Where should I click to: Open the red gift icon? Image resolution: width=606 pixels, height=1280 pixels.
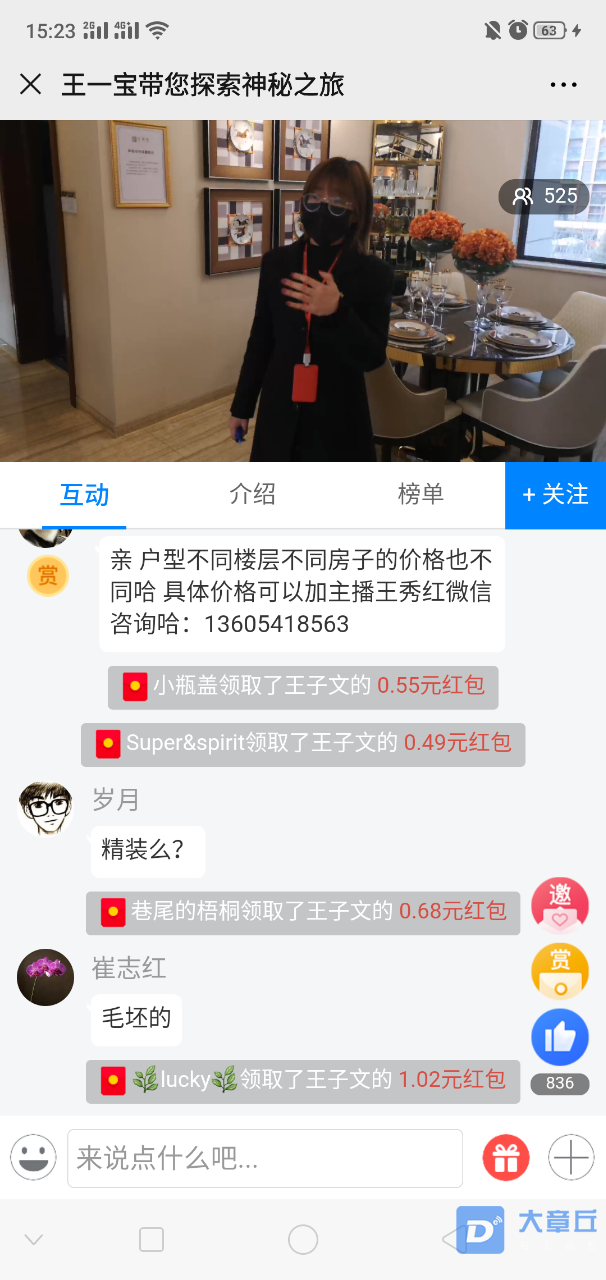506,1158
